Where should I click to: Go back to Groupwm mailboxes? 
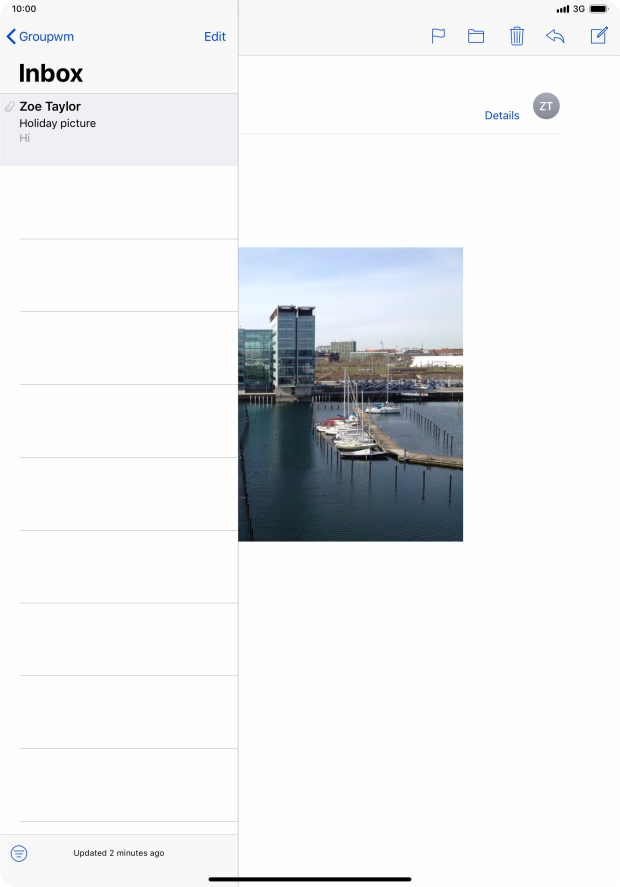click(41, 37)
